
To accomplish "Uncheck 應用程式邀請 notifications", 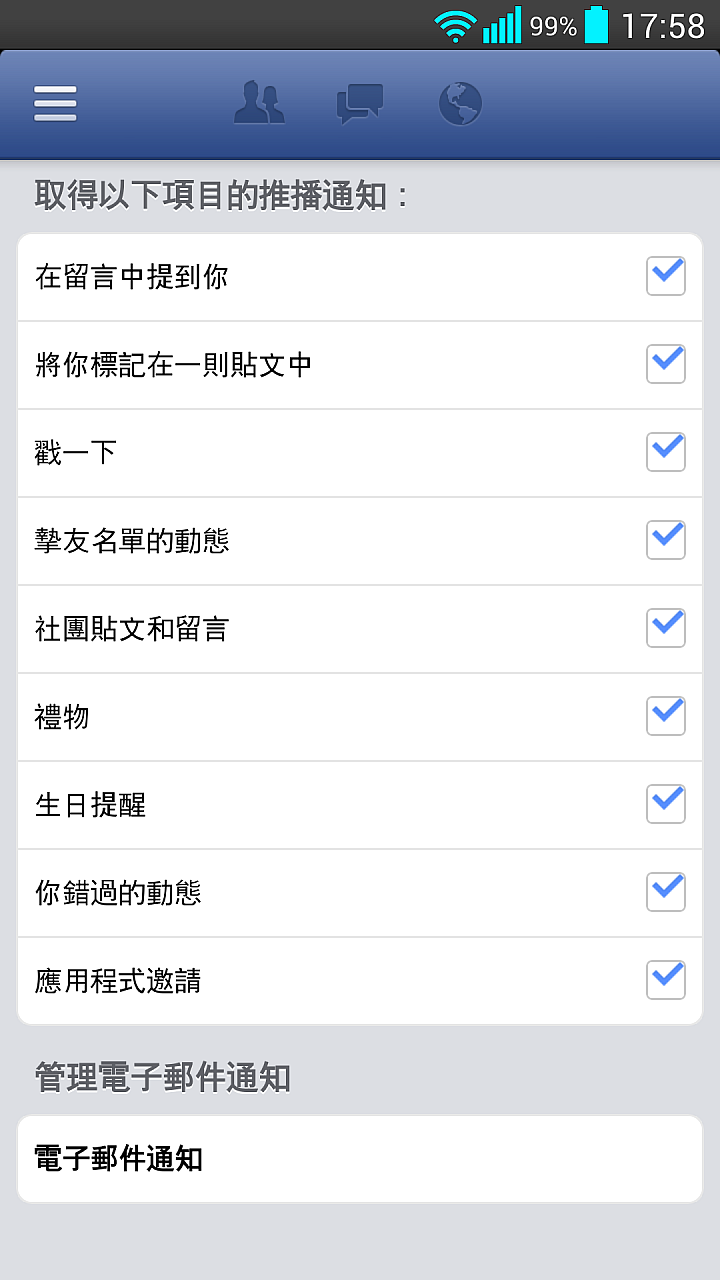I will click(x=665, y=980).
